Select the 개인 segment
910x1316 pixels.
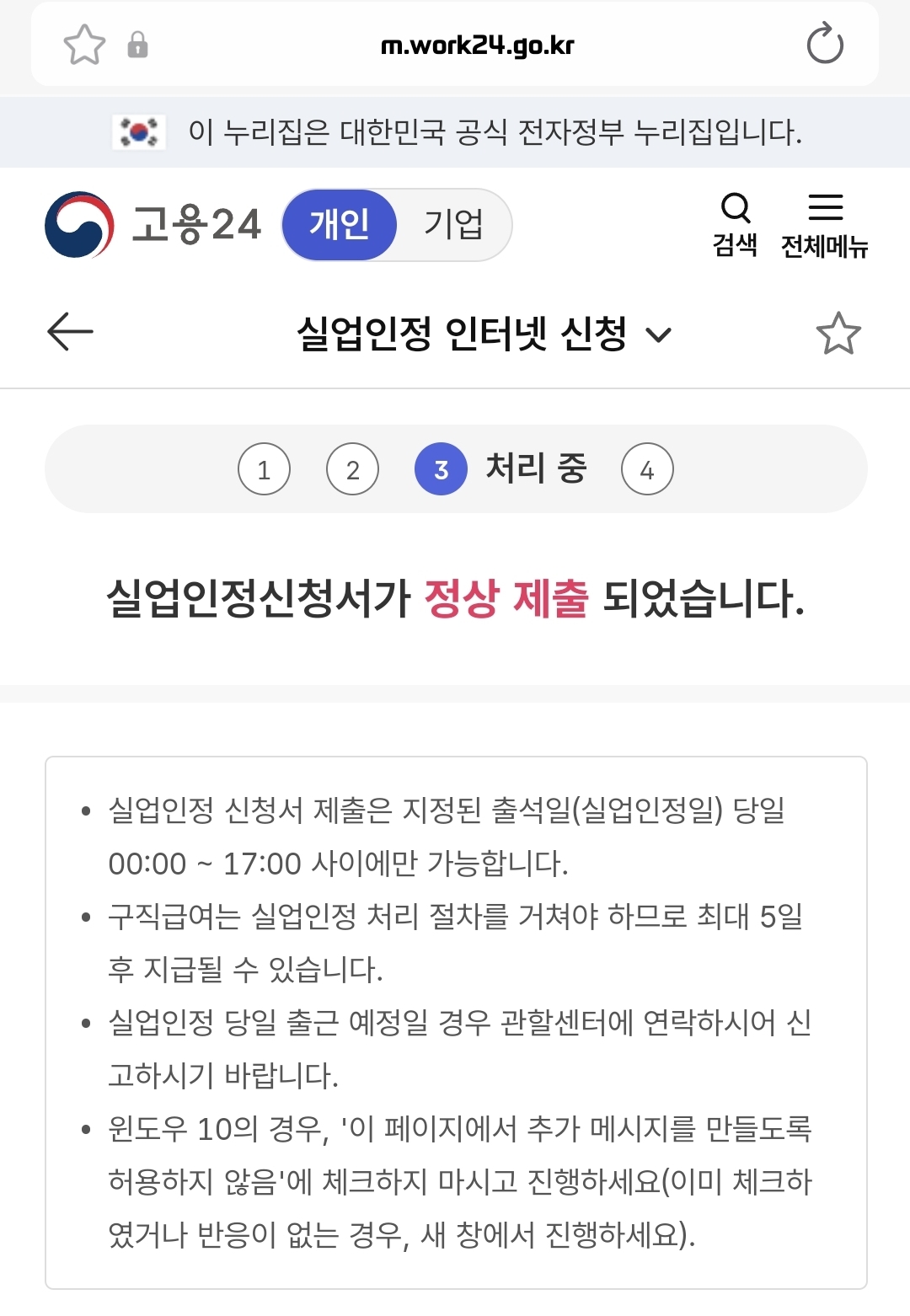(340, 225)
